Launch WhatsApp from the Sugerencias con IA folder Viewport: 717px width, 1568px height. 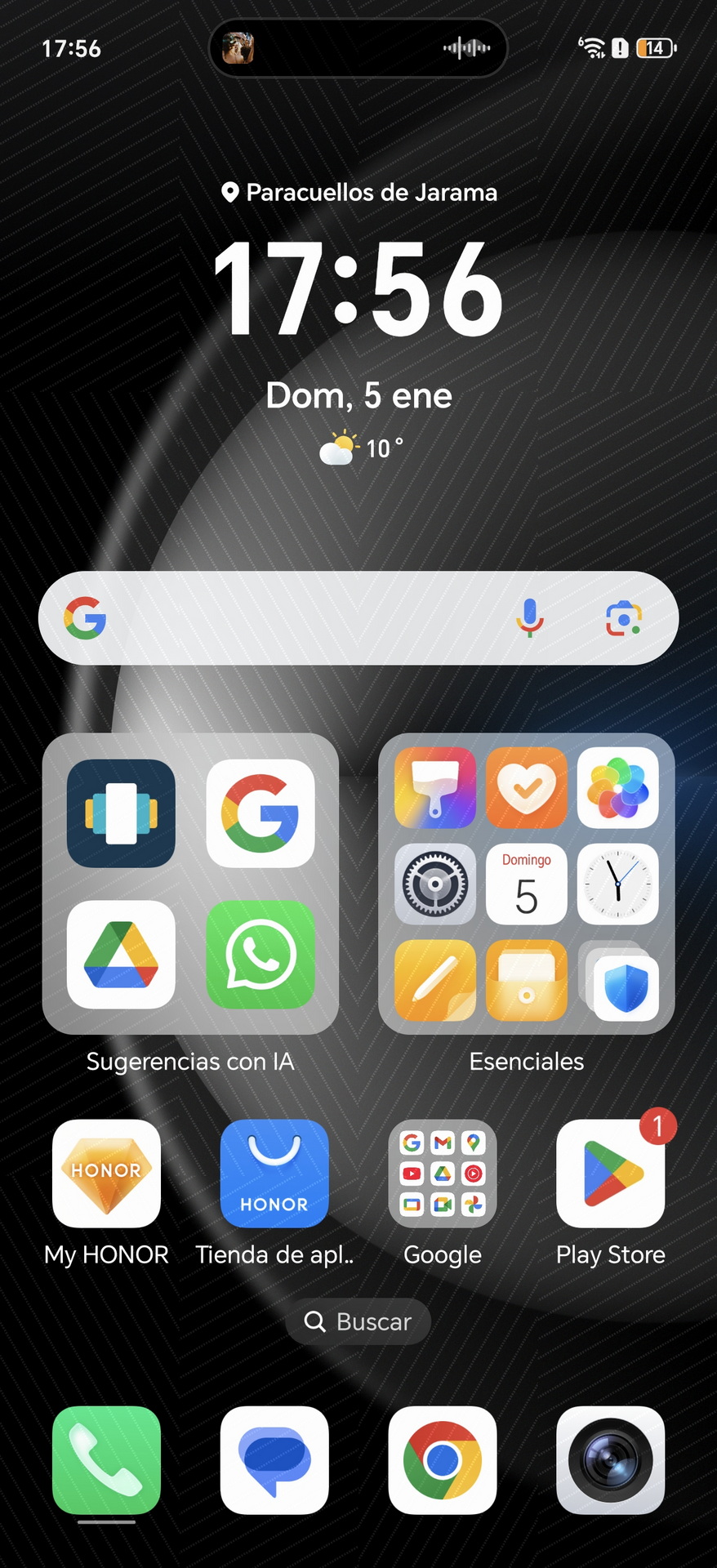point(261,955)
